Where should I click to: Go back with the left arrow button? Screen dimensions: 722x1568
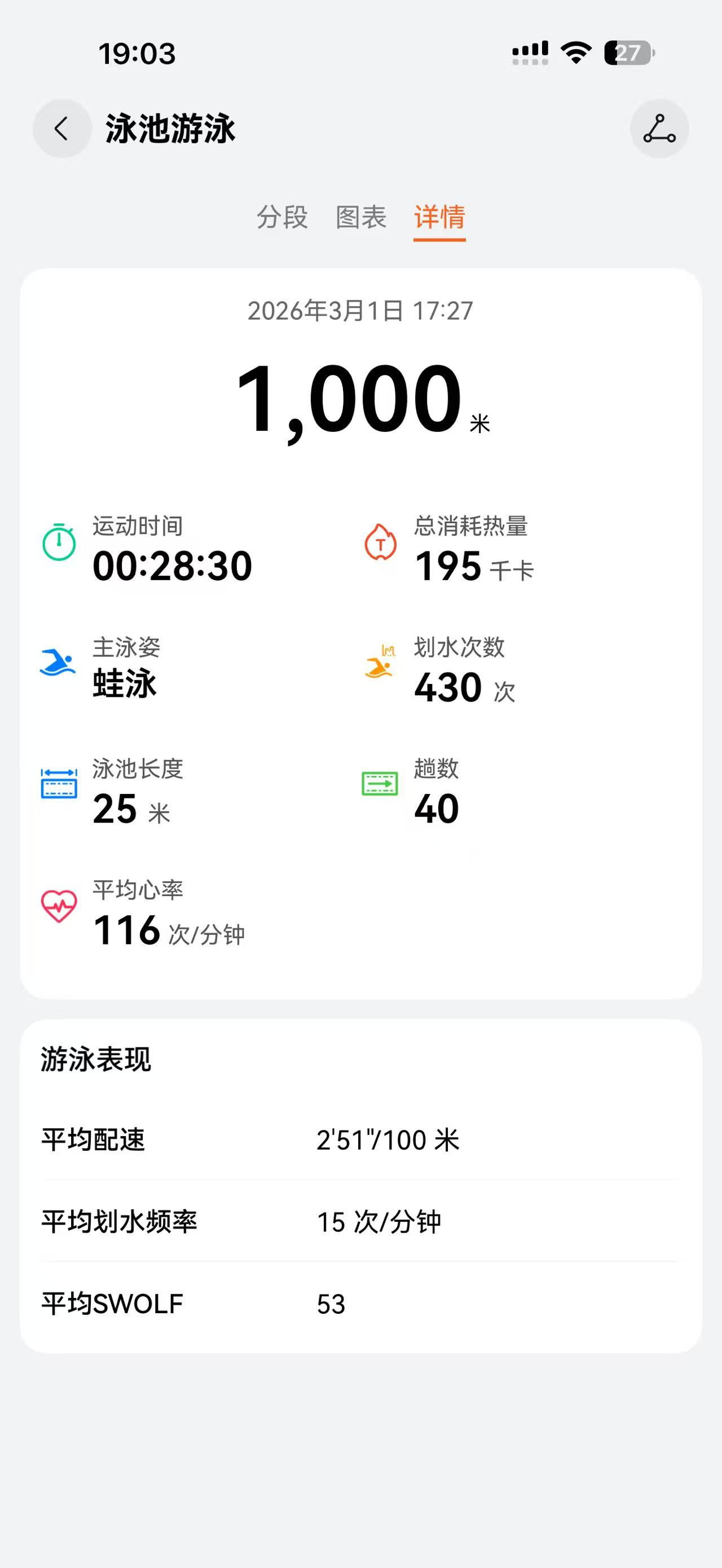[x=60, y=129]
